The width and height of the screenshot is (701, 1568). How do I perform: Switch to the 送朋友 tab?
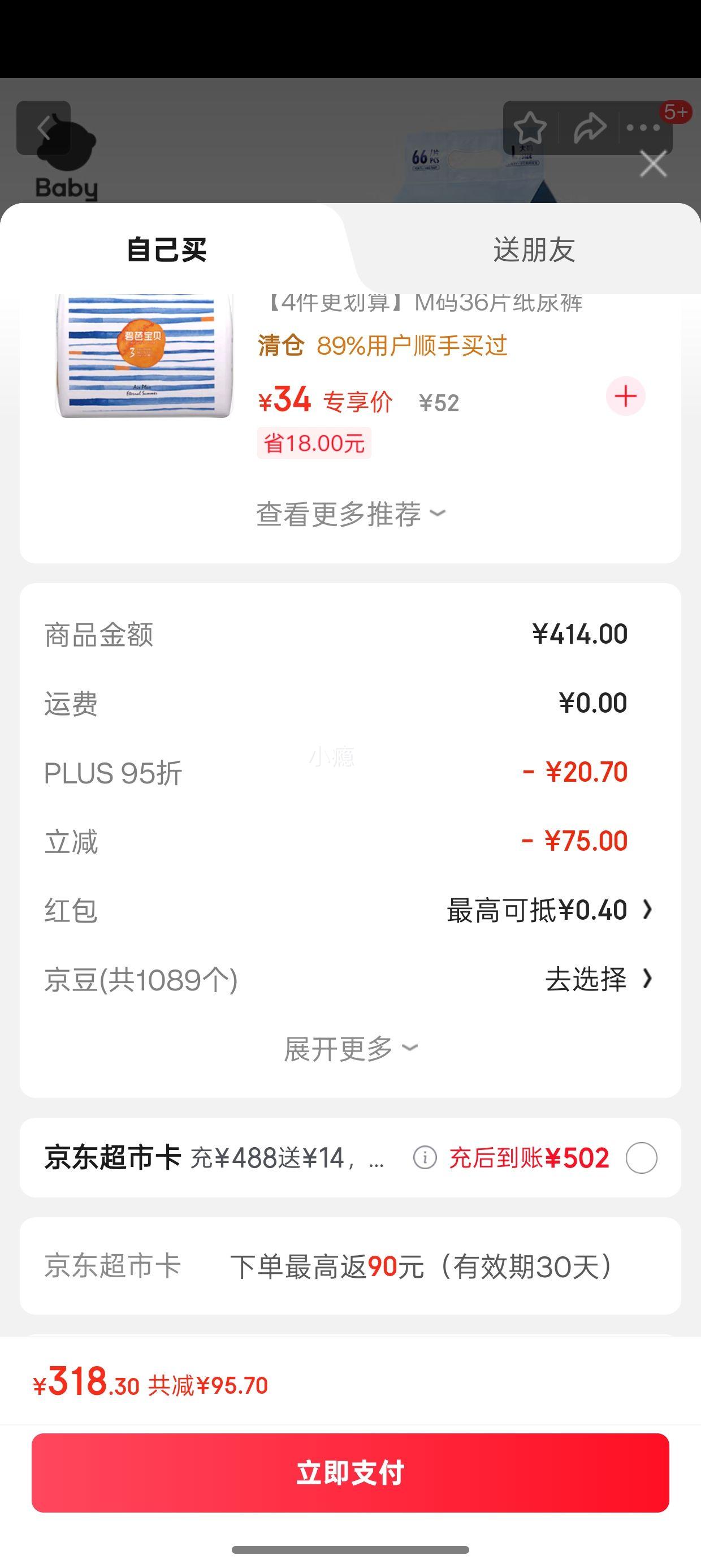(x=534, y=249)
